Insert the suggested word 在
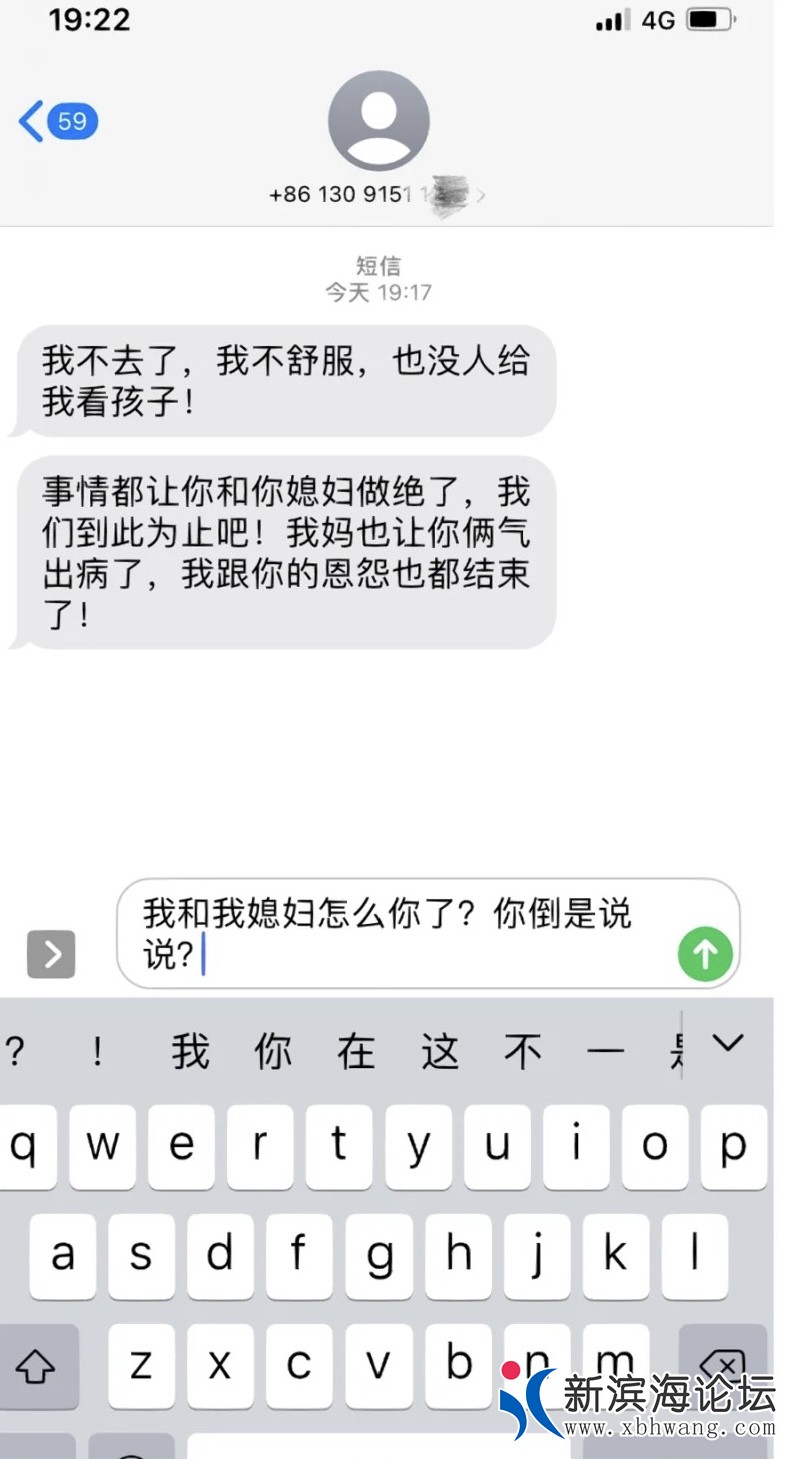 (x=356, y=1052)
